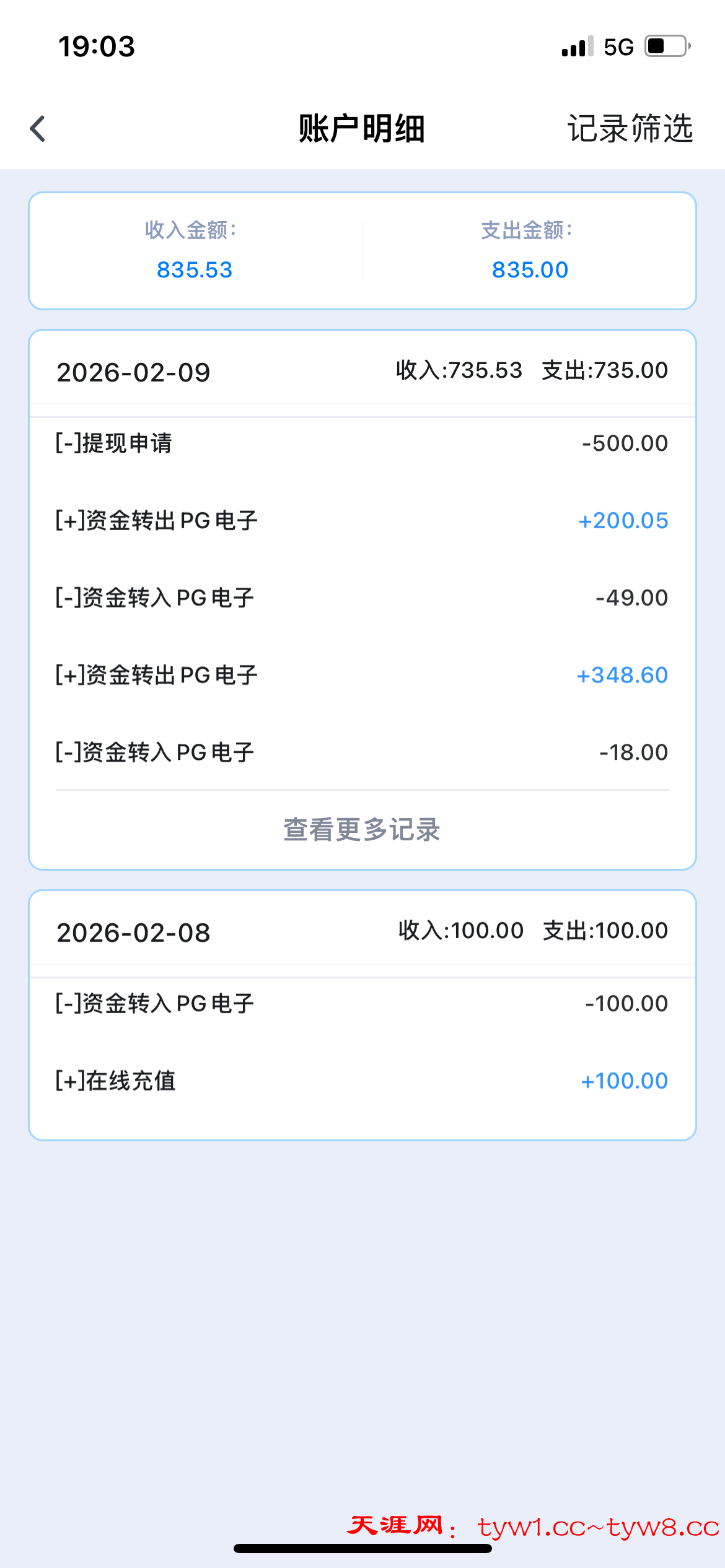Screen dimensions: 725x1568
Task: Tap the income amount 835.53
Action: pos(194,269)
